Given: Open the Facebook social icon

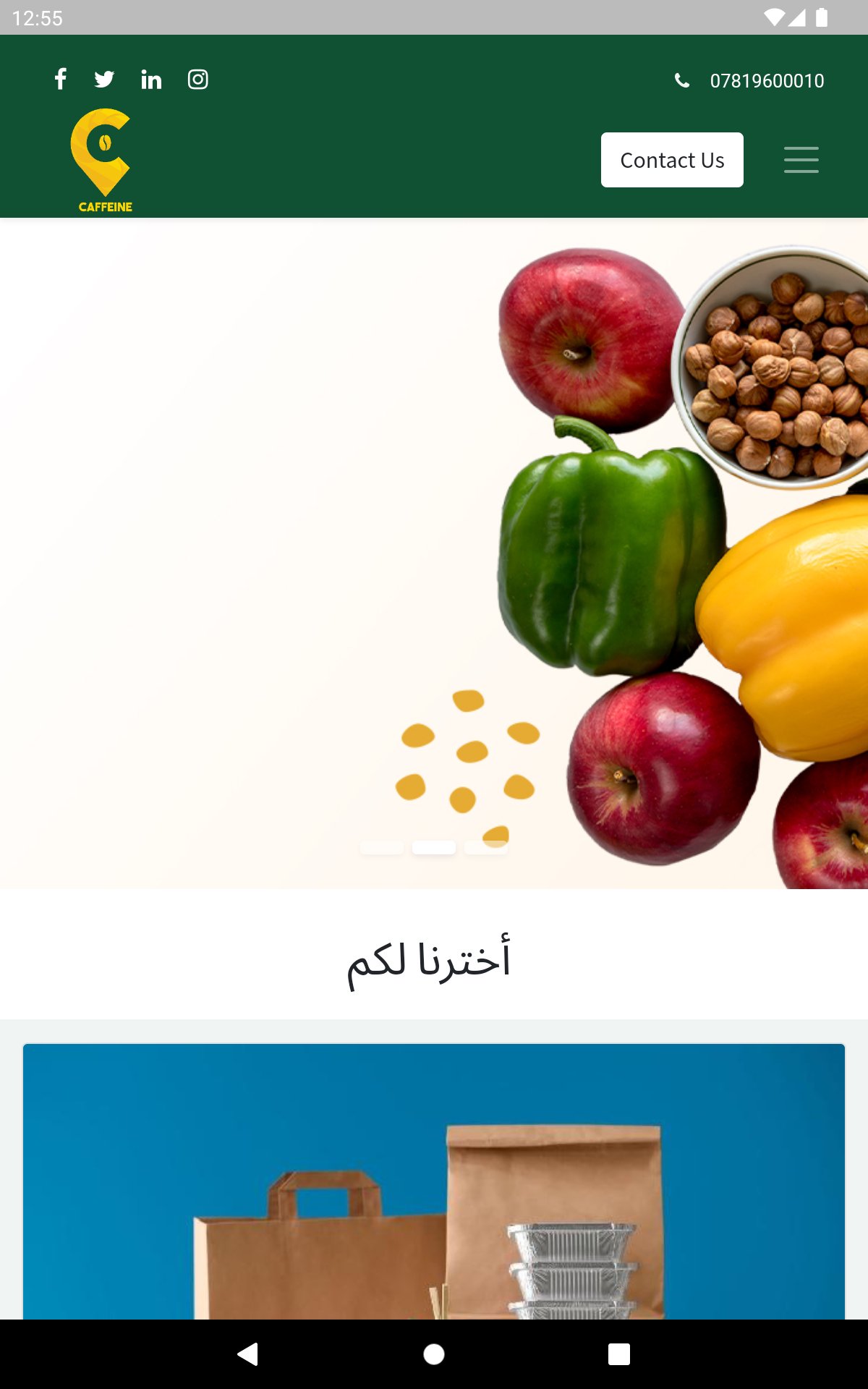Looking at the screenshot, I should [x=61, y=80].
